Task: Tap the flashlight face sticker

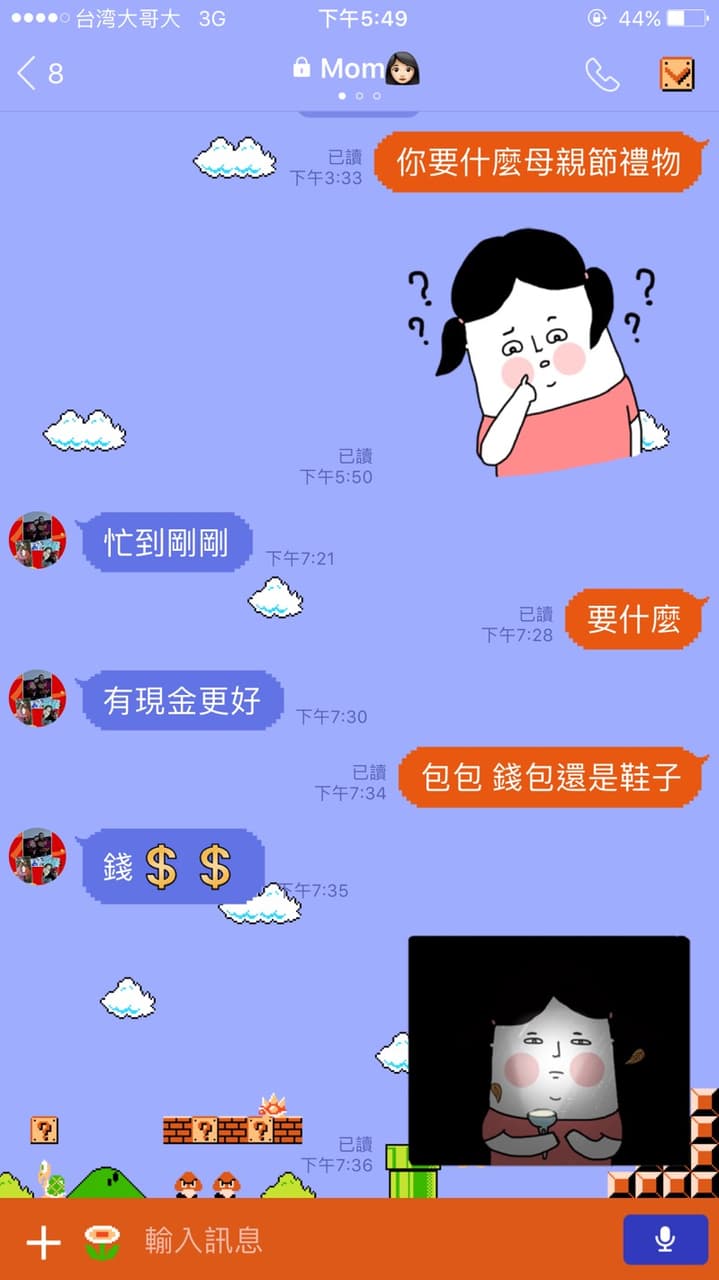Action: click(x=549, y=1050)
